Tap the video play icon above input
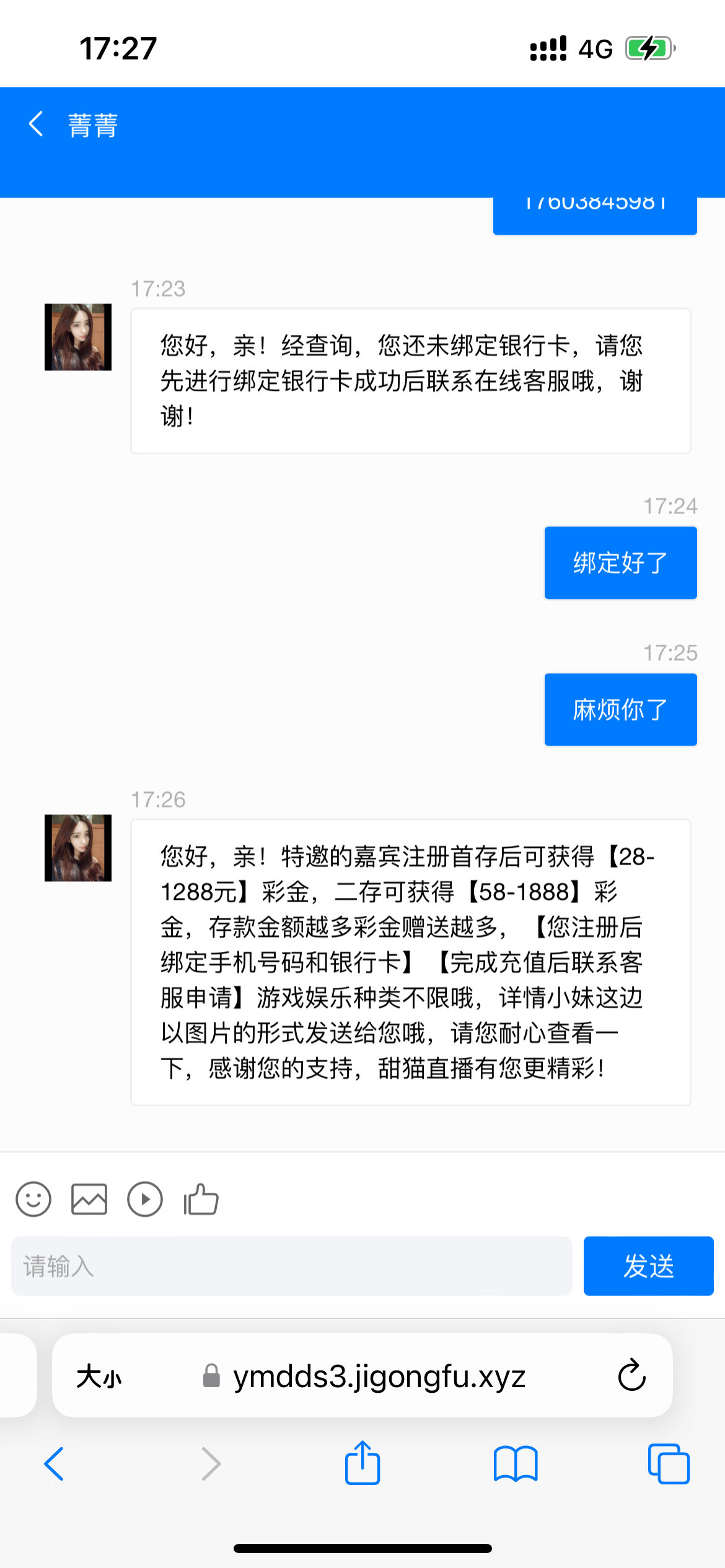 (x=145, y=1200)
